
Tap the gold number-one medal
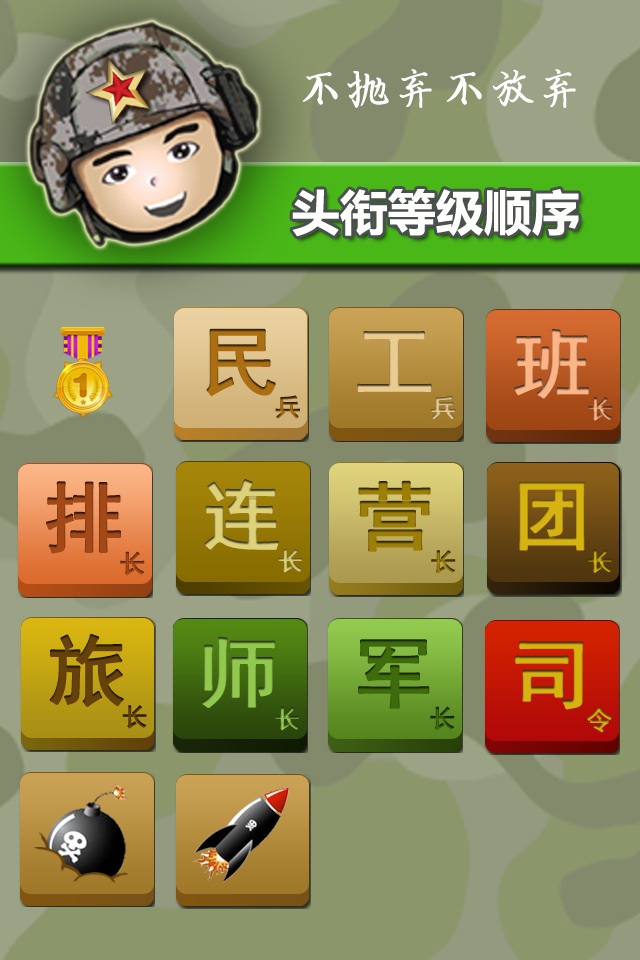coord(82,372)
